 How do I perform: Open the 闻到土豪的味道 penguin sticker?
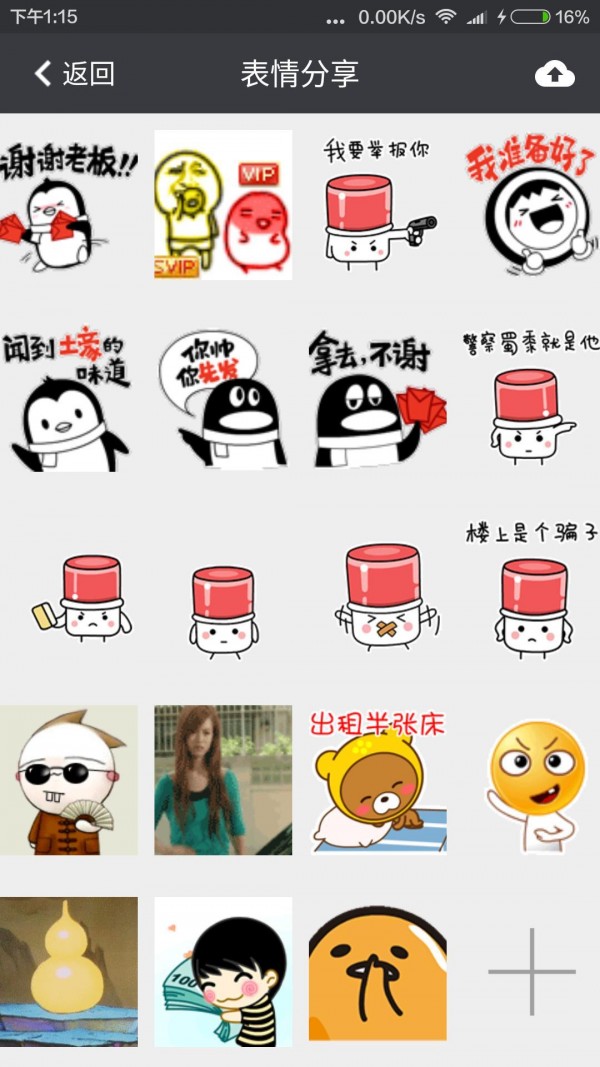coord(68,397)
